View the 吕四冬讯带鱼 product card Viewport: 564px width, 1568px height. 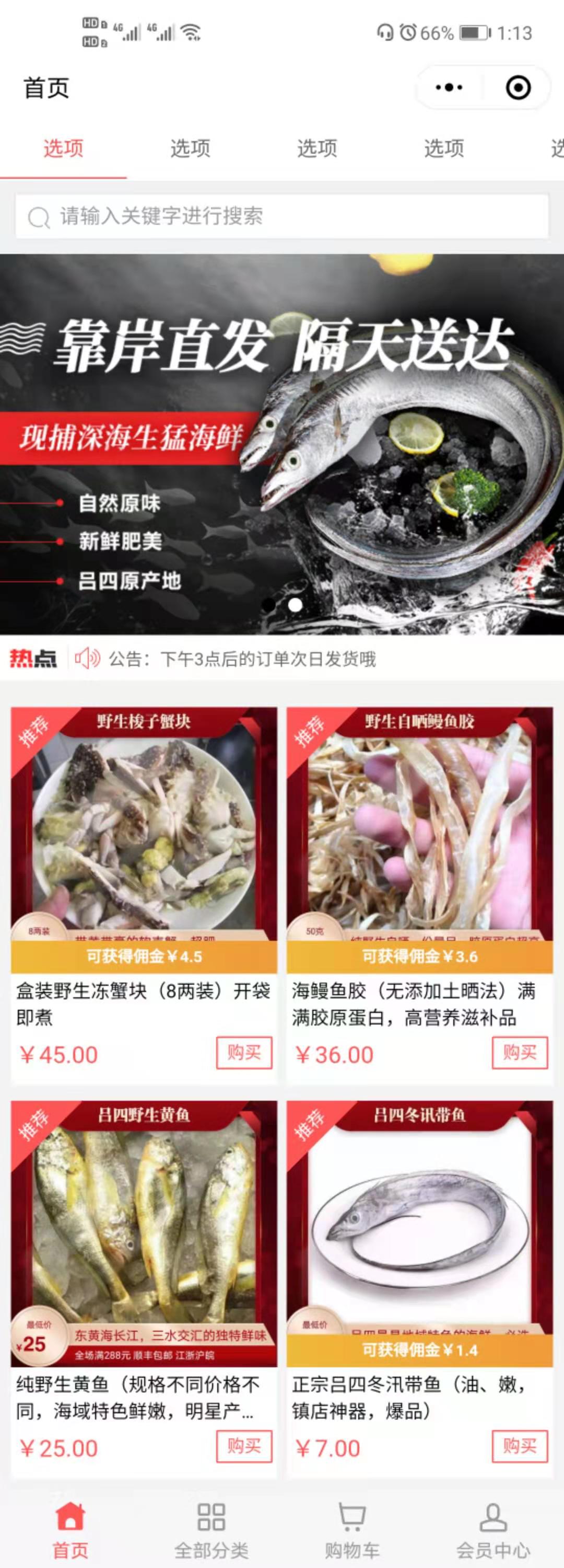click(419, 1224)
